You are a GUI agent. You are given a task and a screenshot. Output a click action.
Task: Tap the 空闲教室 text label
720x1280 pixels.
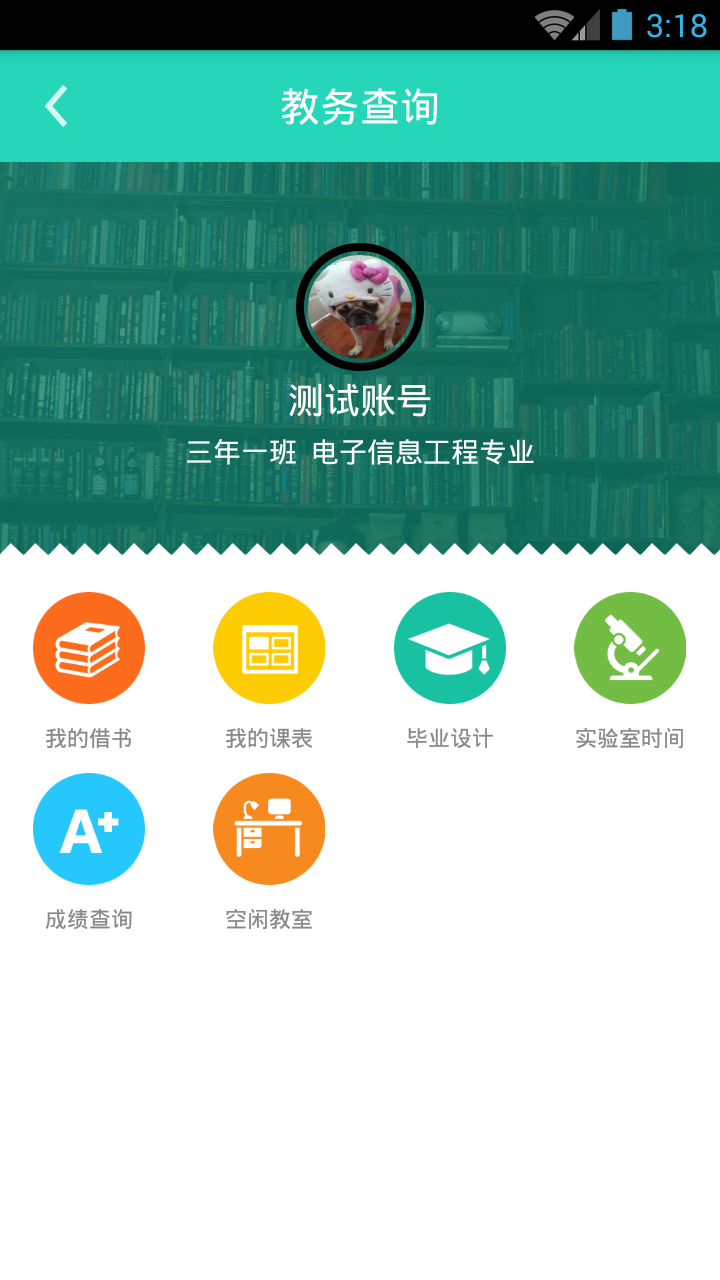pos(269,920)
